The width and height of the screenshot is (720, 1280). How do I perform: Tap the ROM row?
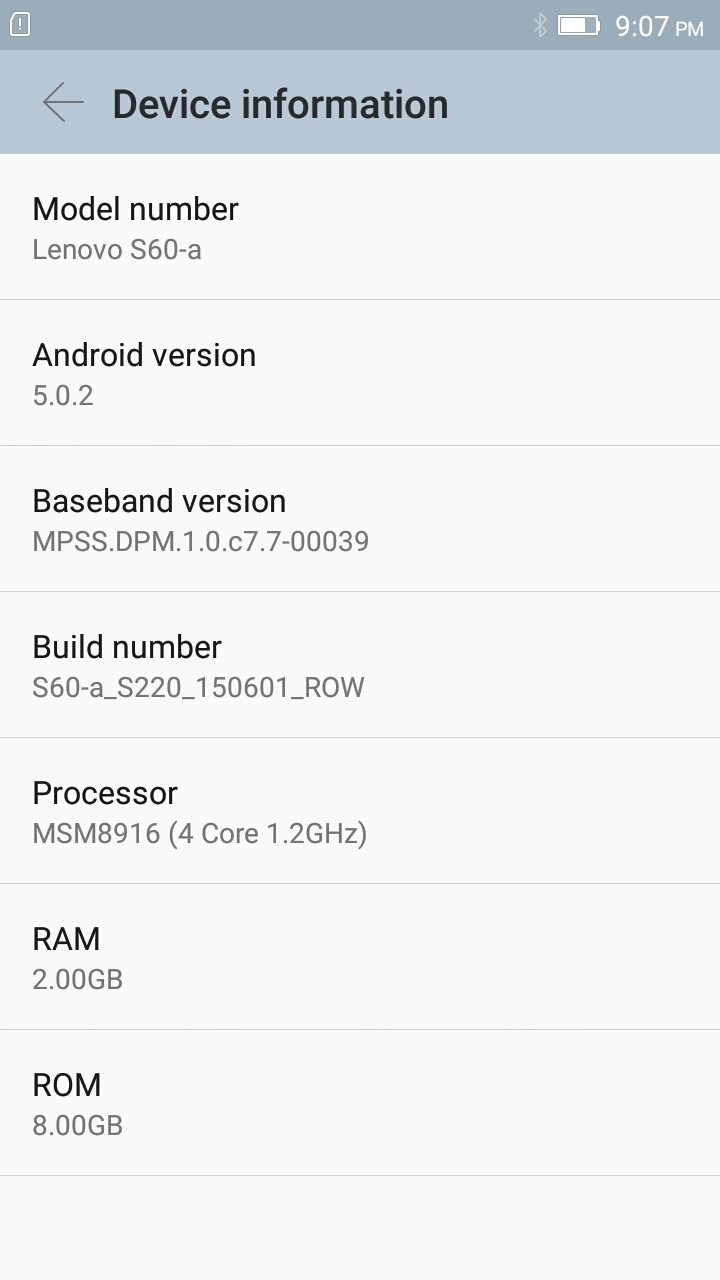click(360, 1103)
